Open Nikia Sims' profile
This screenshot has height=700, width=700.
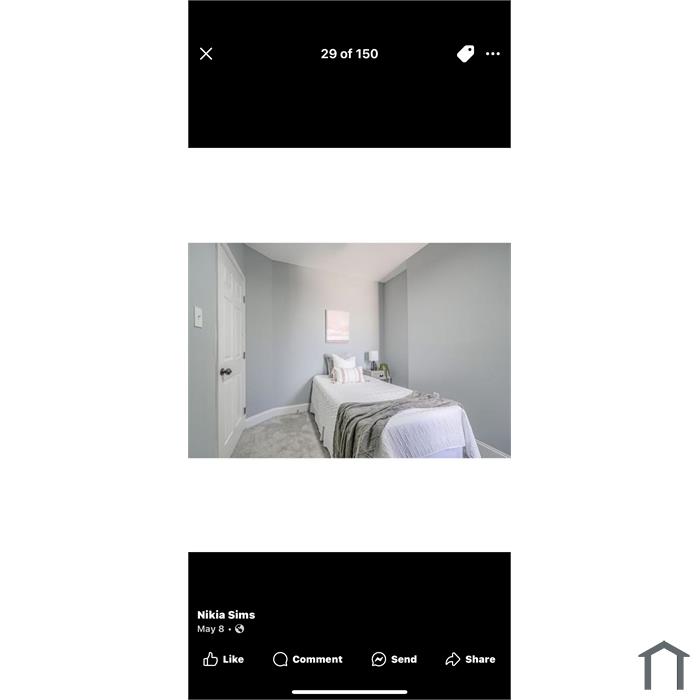(226, 615)
